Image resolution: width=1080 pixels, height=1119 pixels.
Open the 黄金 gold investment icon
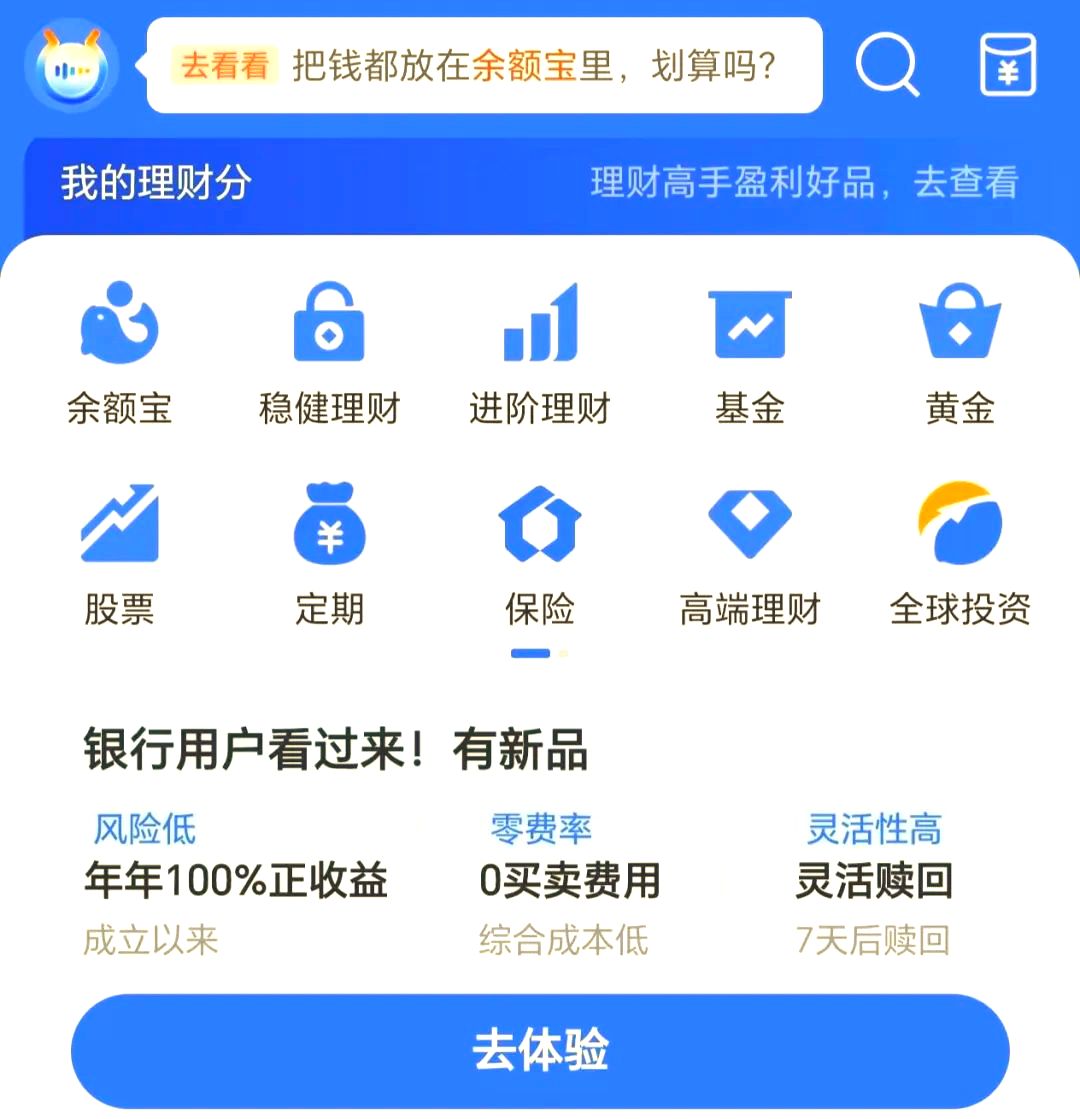960,350
